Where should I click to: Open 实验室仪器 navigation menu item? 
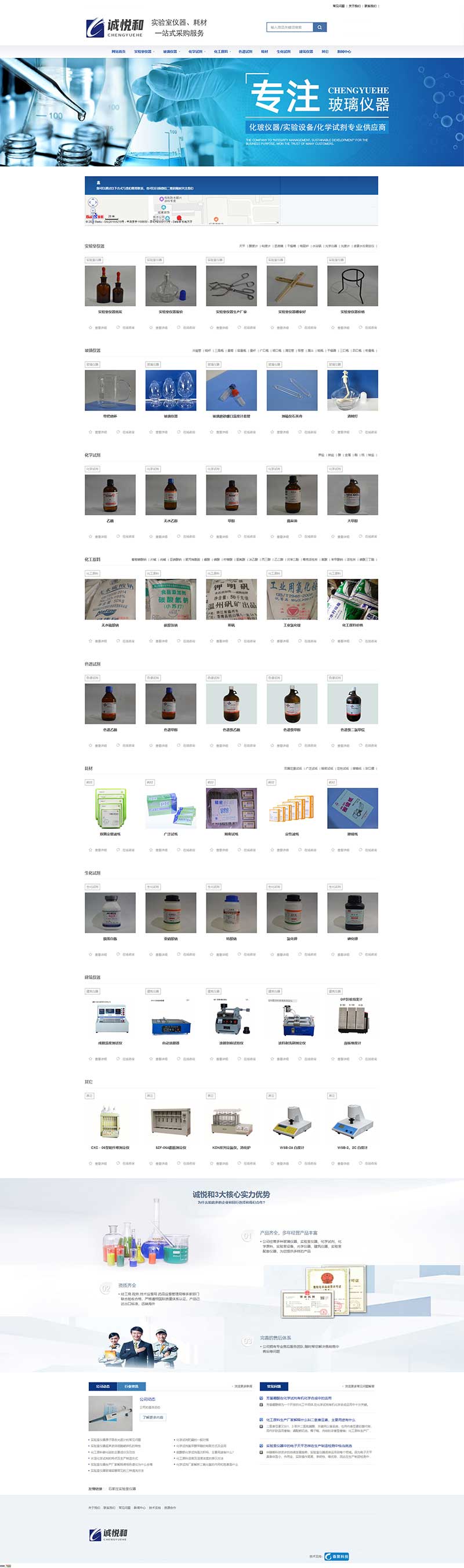point(143,52)
